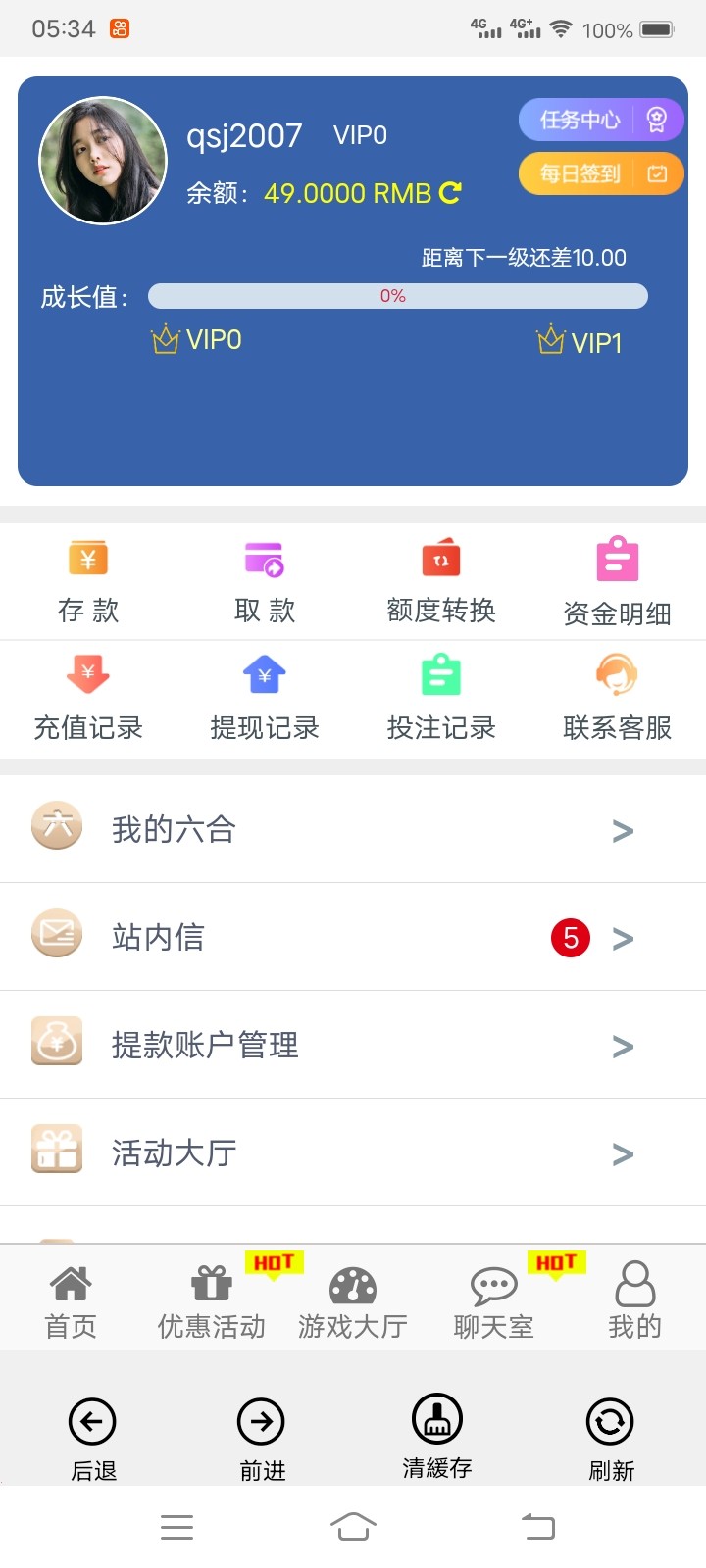Open 投注记录 (Betting Records)
The image size is (706, 1568).
click(440, 698)
